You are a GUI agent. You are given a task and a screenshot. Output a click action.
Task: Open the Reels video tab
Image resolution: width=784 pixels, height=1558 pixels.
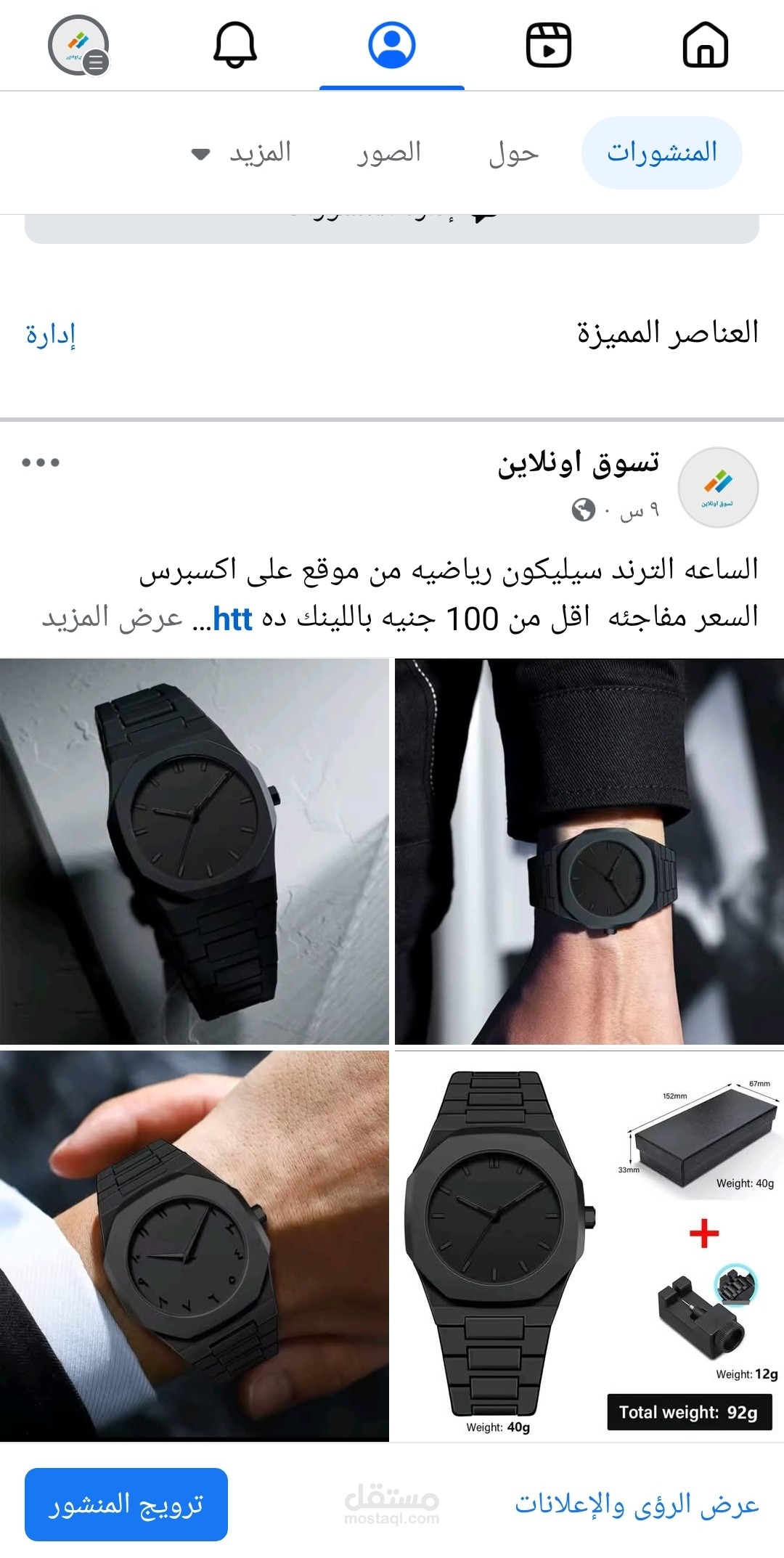pos(548,45)
